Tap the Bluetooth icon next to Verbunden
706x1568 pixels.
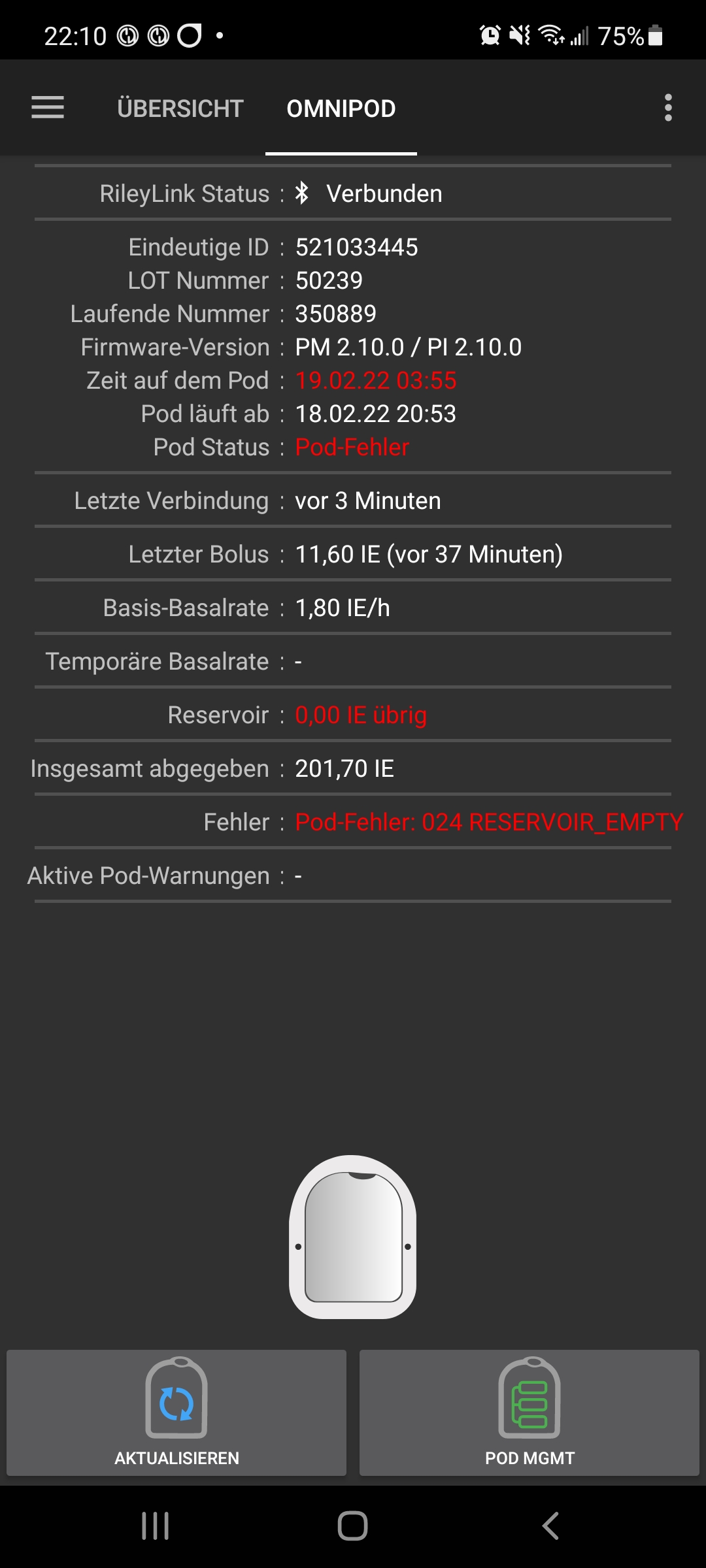coord(303,193)
